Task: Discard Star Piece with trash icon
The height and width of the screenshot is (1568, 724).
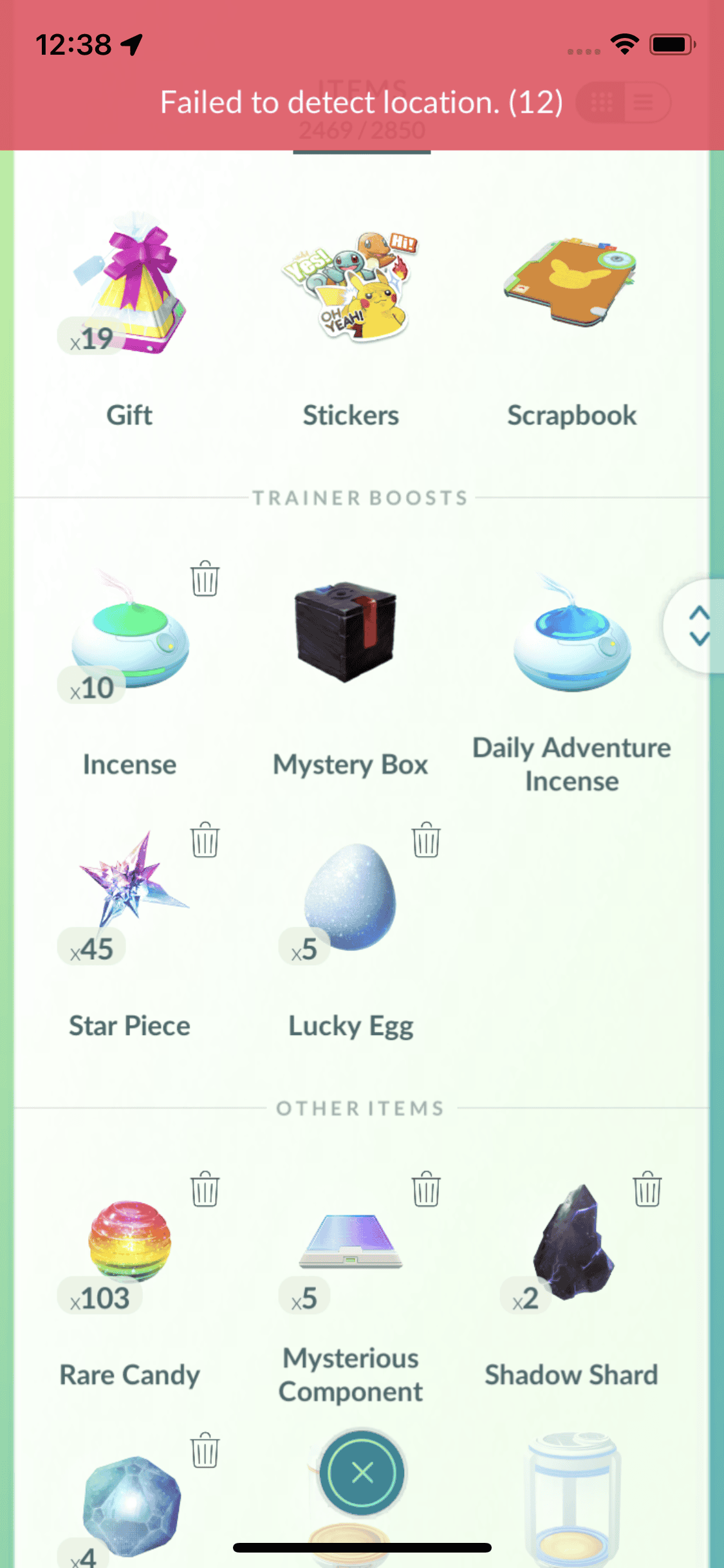Action: click(205, 840)
